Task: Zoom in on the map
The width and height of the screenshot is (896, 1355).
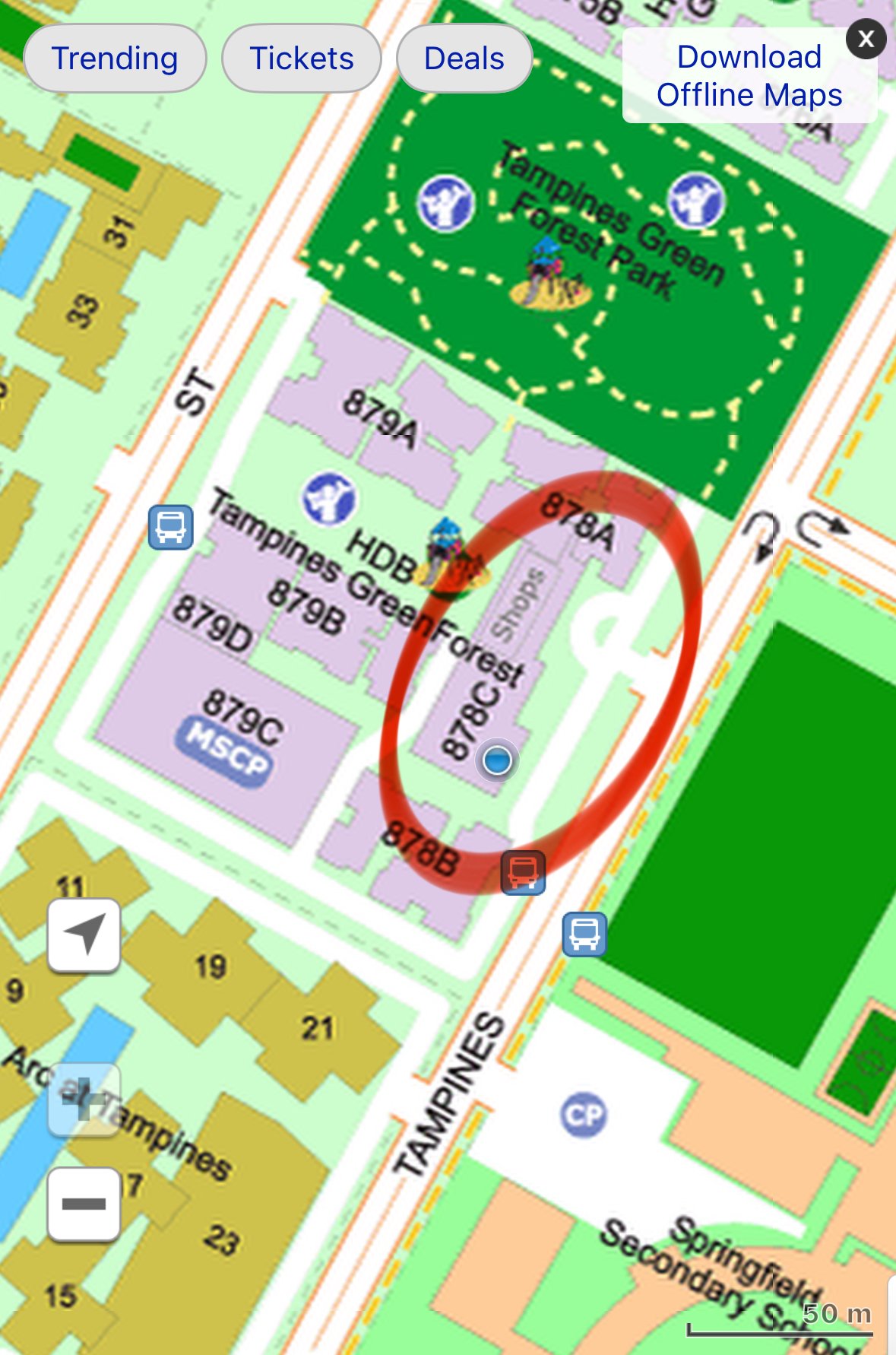Action: 84,1099
